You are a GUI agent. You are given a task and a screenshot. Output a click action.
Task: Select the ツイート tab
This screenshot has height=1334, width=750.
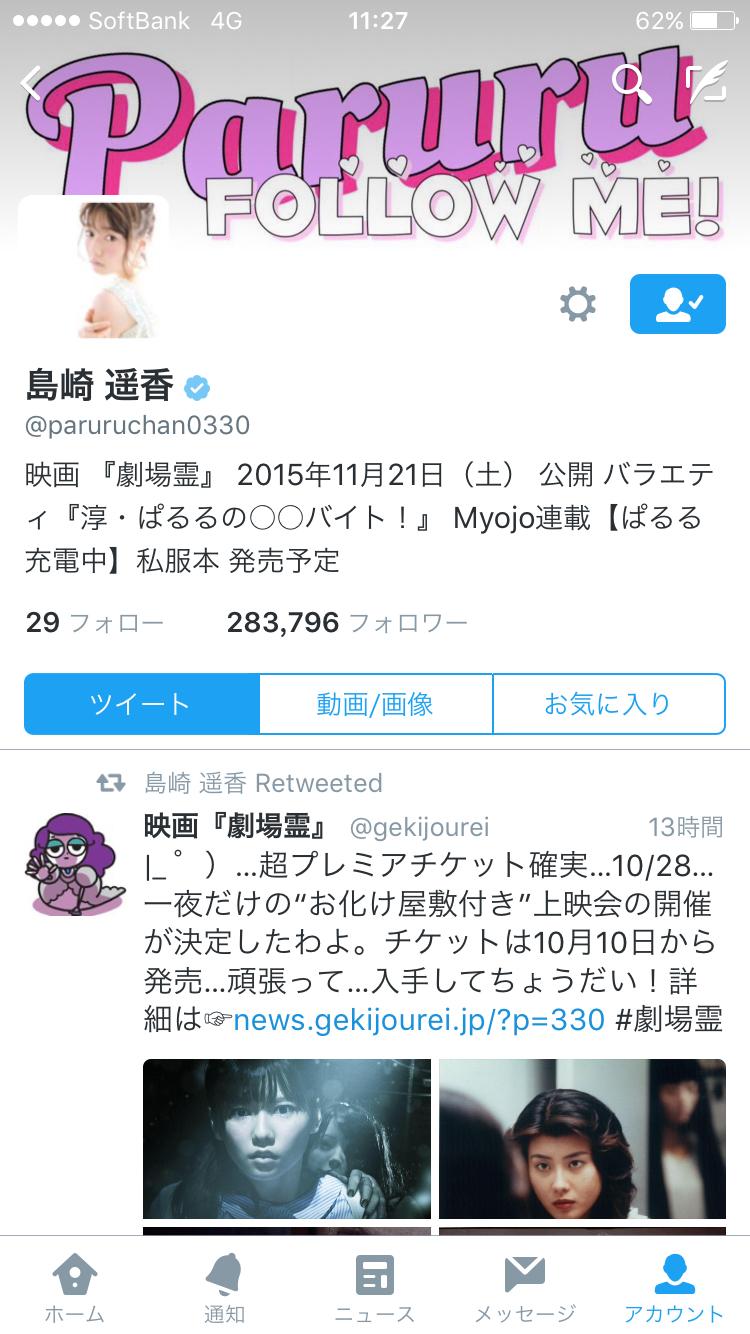[x=141, y=704]
